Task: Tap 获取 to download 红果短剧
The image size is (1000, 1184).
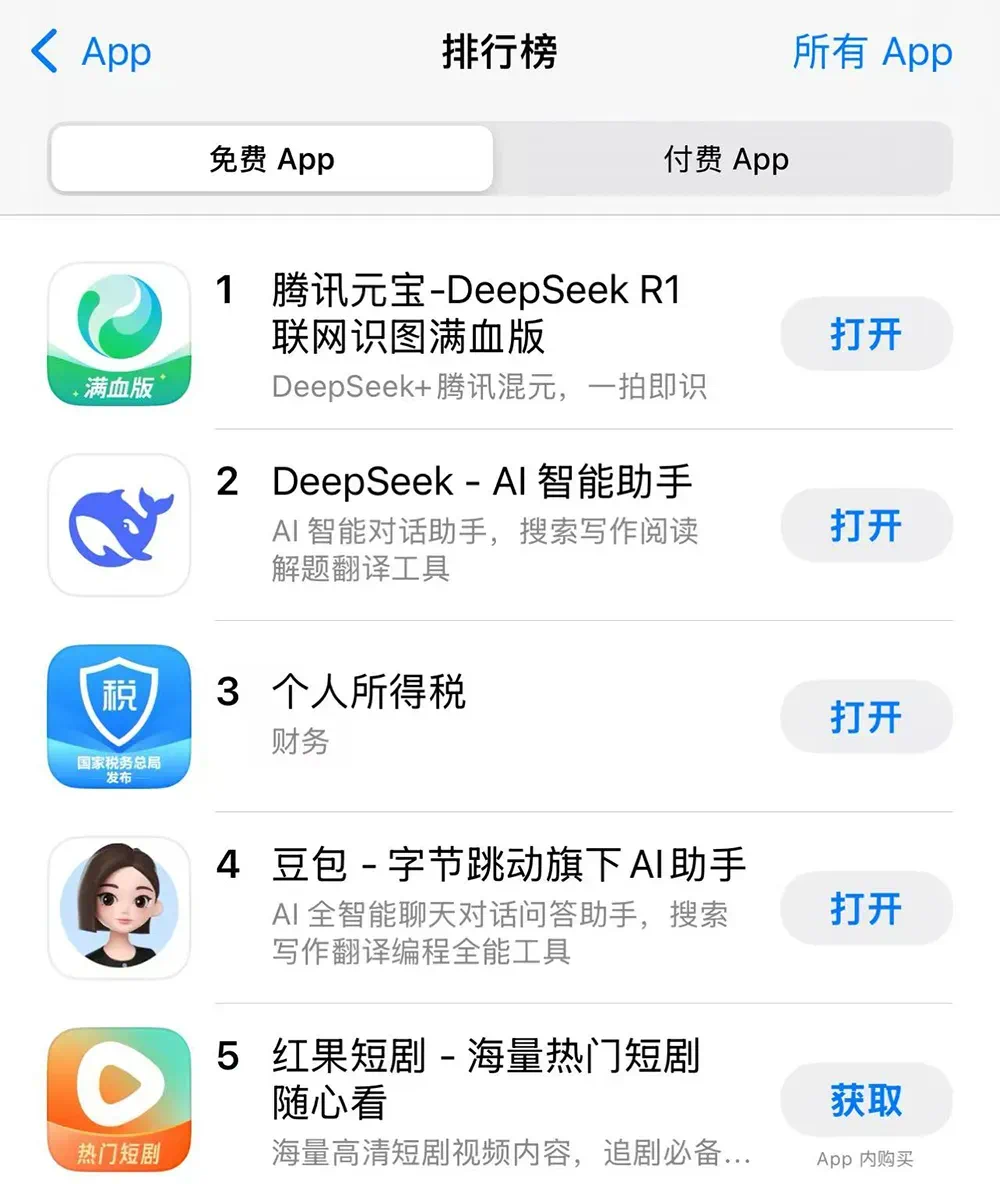Action: pos(866,1100)
